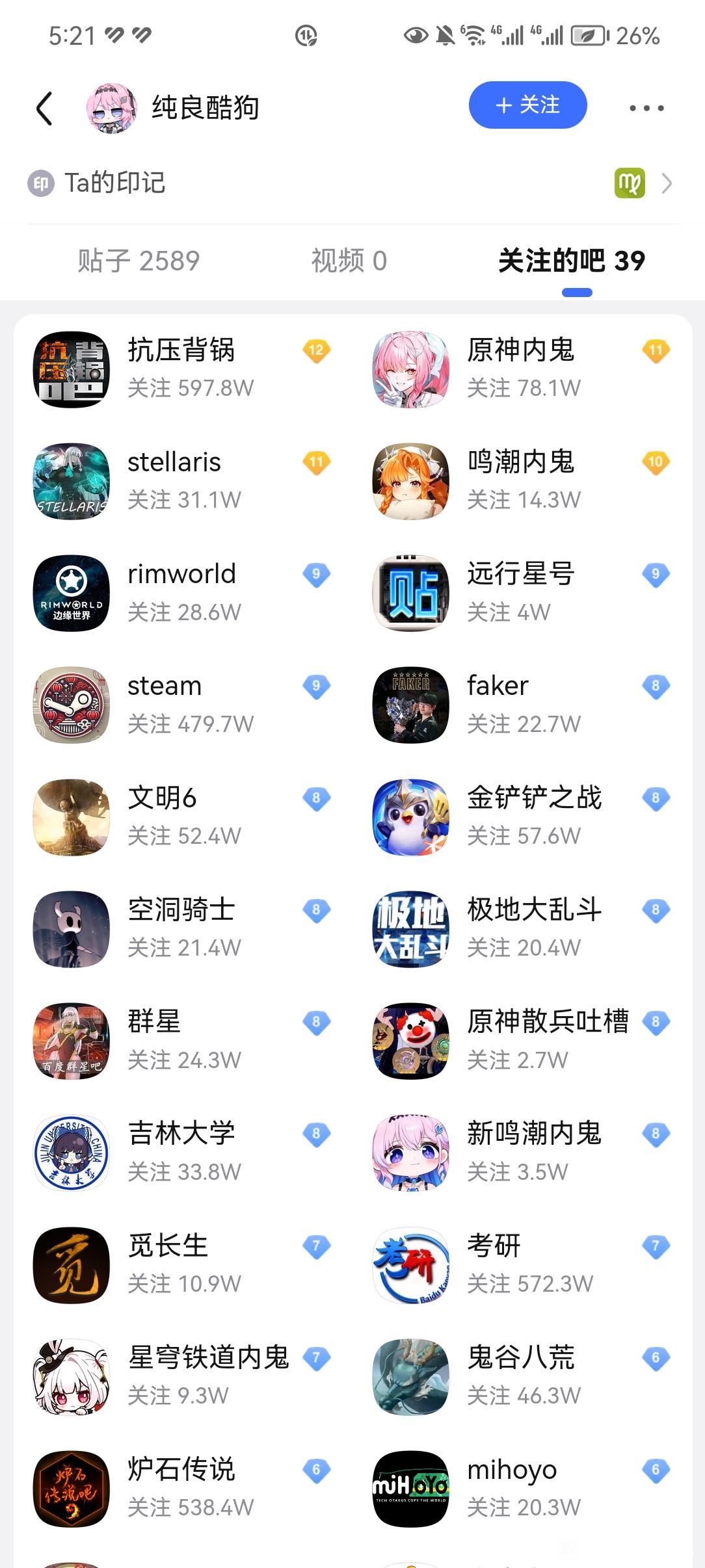Open the rimworld forum
The image size is (705, 1568).
pyautogui.click(x=182, y=593)
